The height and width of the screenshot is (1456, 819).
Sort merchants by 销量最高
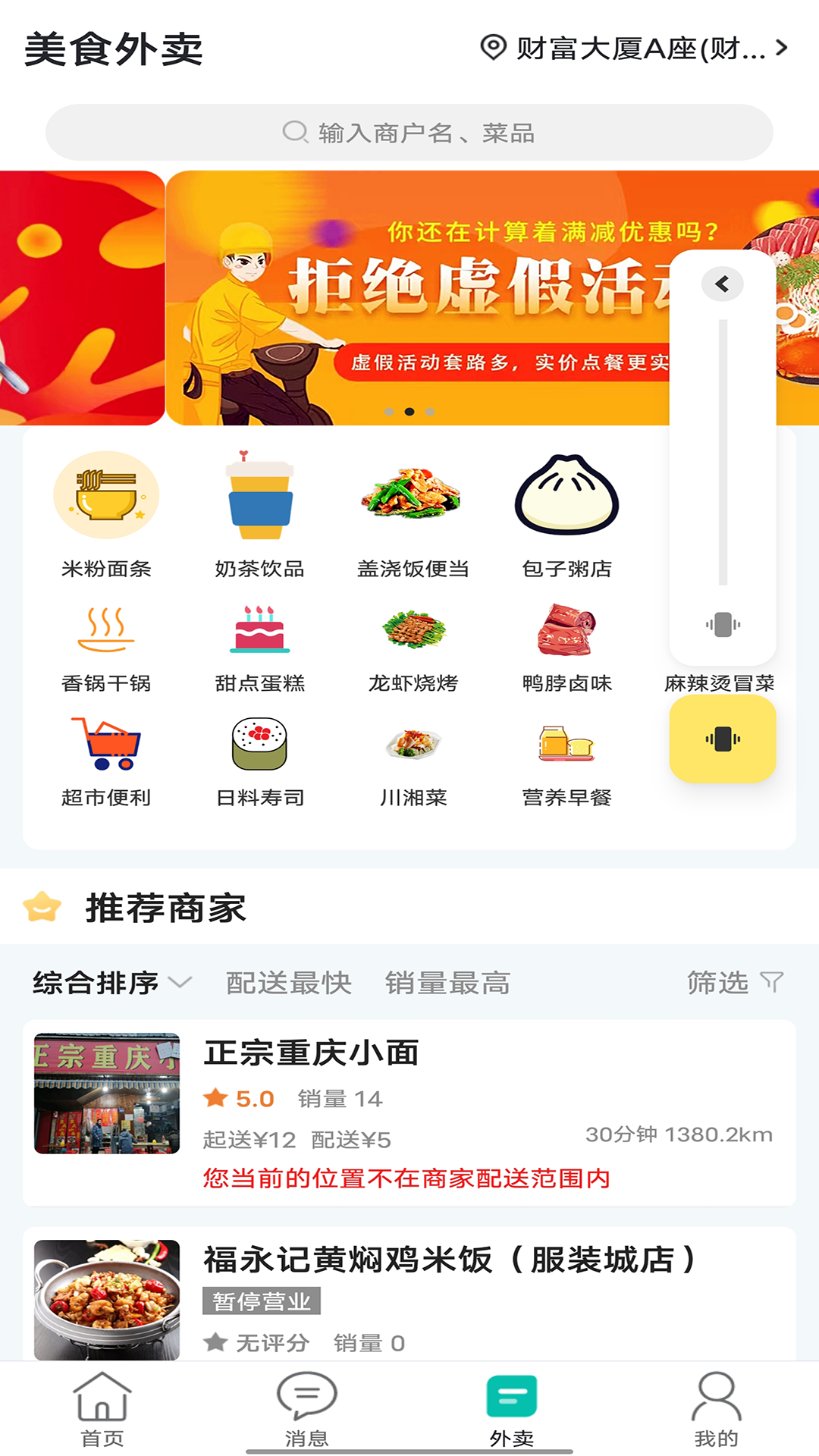coord(447,983)
